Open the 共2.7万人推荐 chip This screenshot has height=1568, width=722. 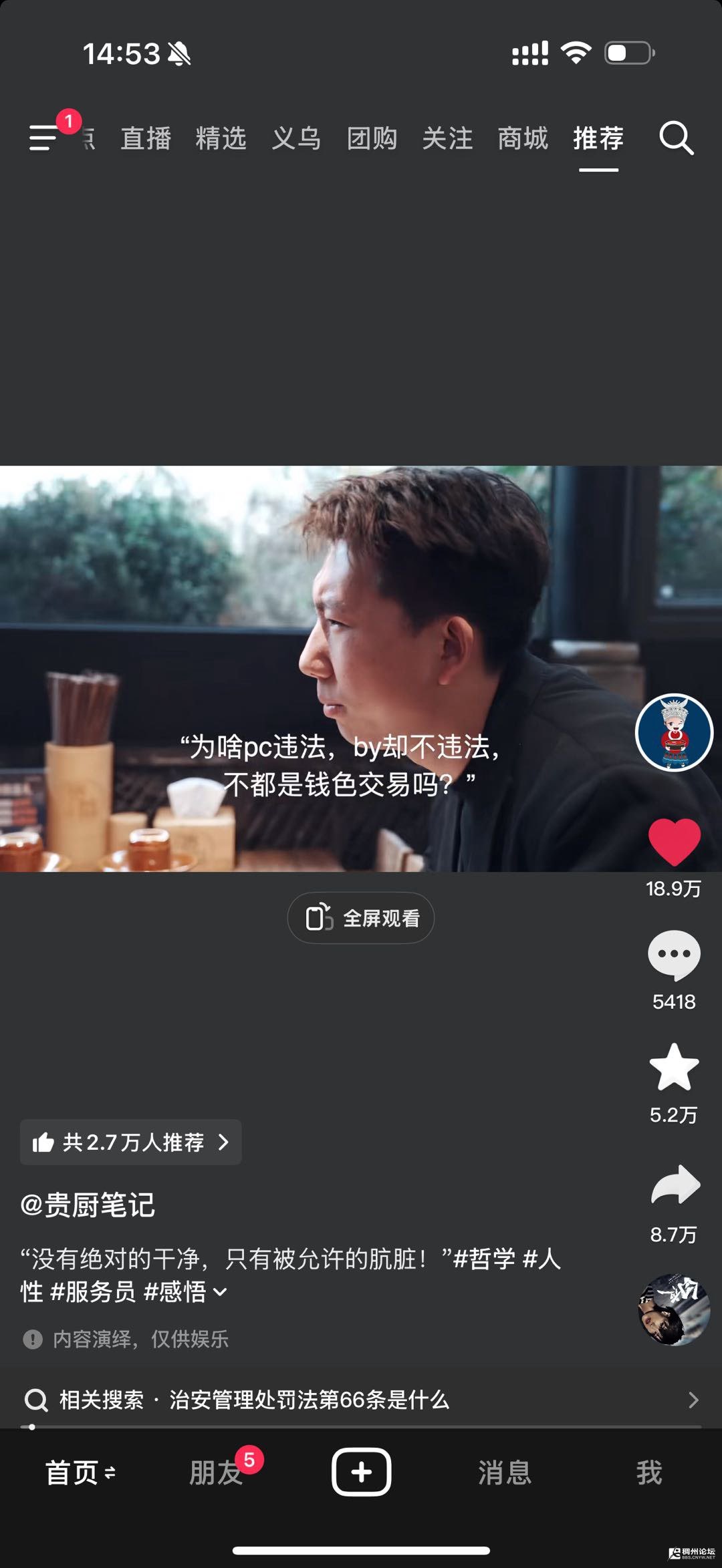coord(131,1142)
